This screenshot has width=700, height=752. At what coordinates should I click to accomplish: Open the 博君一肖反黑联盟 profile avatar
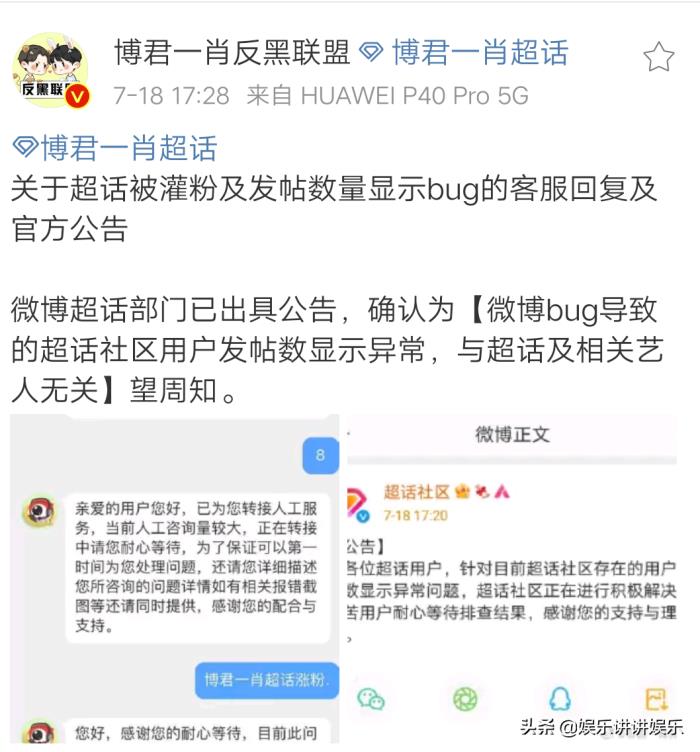coord(52,72)
